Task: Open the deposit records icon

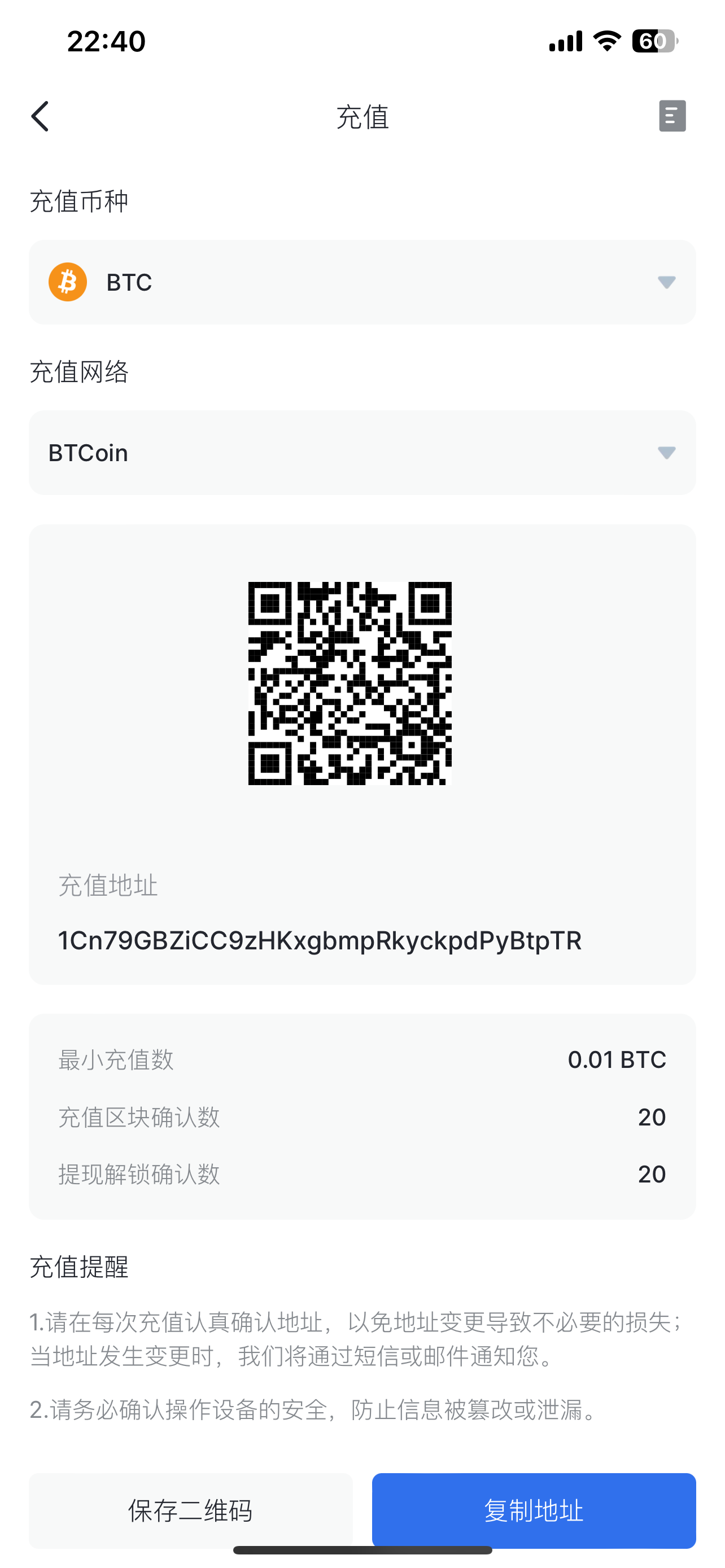Action: [x=671, y=116]
